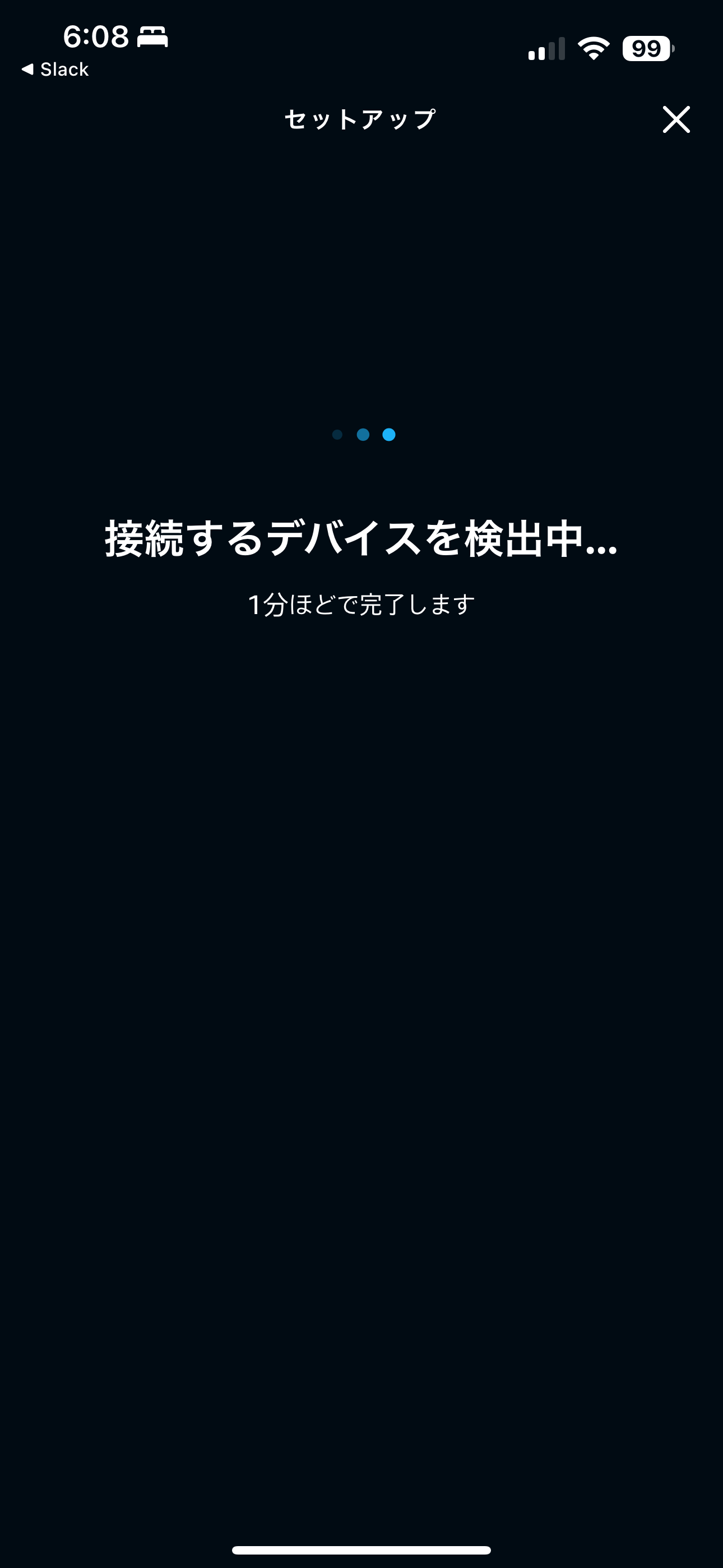
Task: Tap the three-dot step indicator row
Action: click(362, 435)
